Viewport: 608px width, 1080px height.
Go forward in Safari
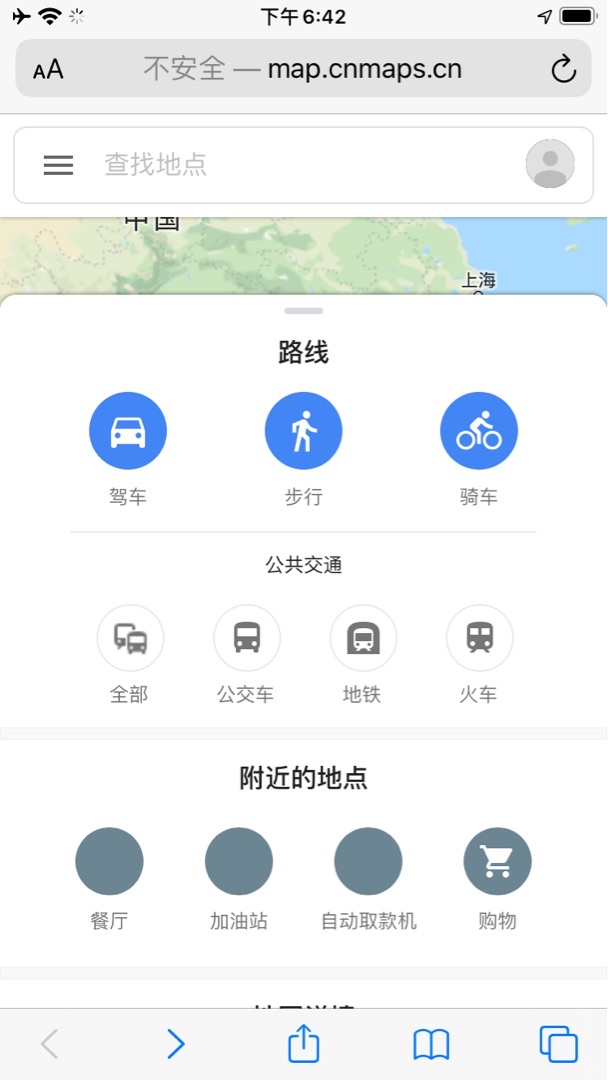point(176,1044)
